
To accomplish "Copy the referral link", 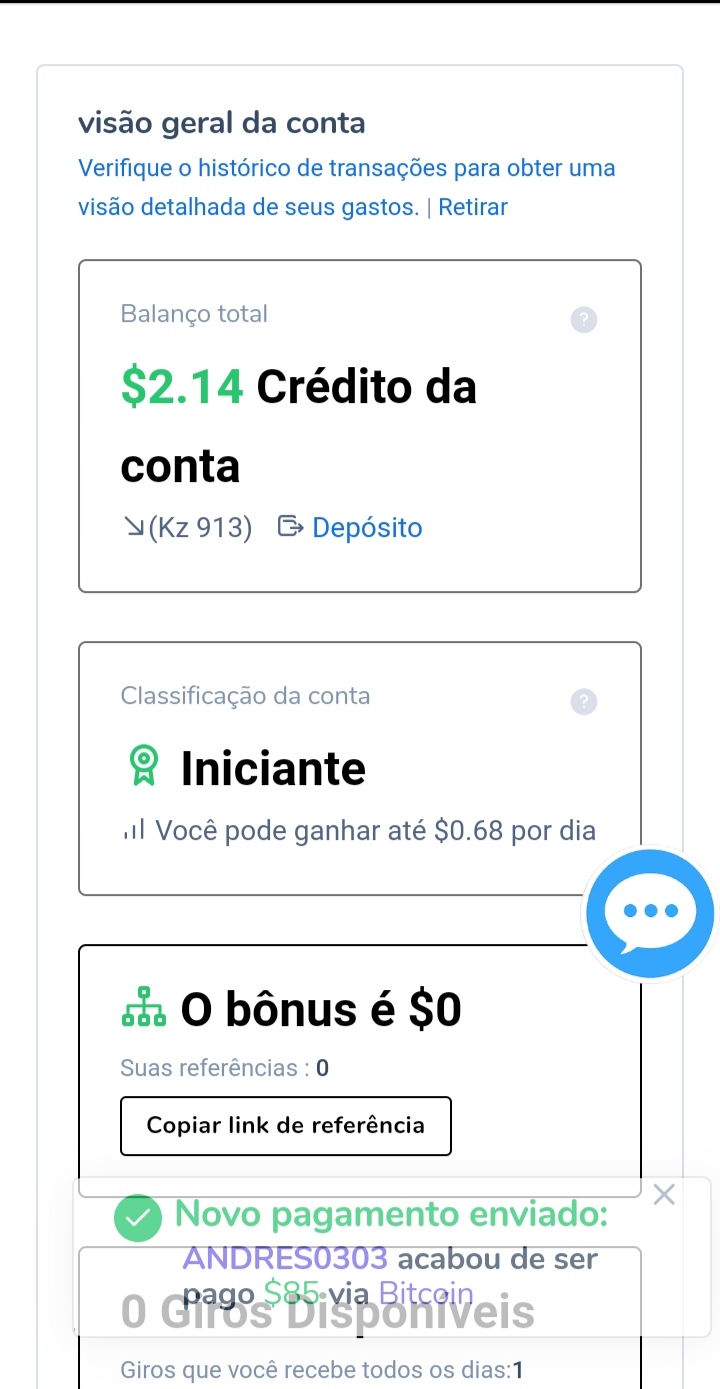I will [x=285, y=1125].
